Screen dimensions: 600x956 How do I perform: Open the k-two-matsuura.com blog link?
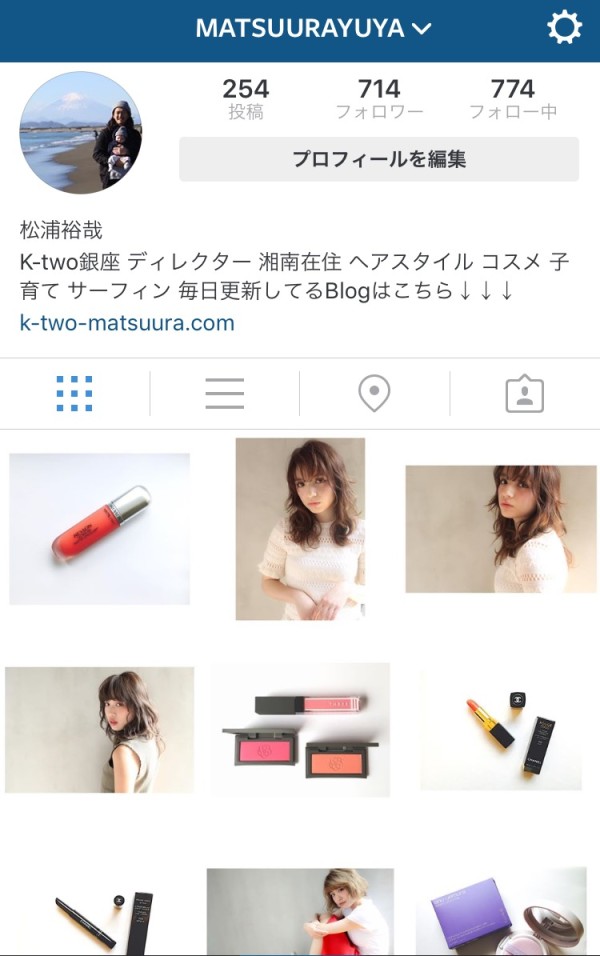[127, 323]
